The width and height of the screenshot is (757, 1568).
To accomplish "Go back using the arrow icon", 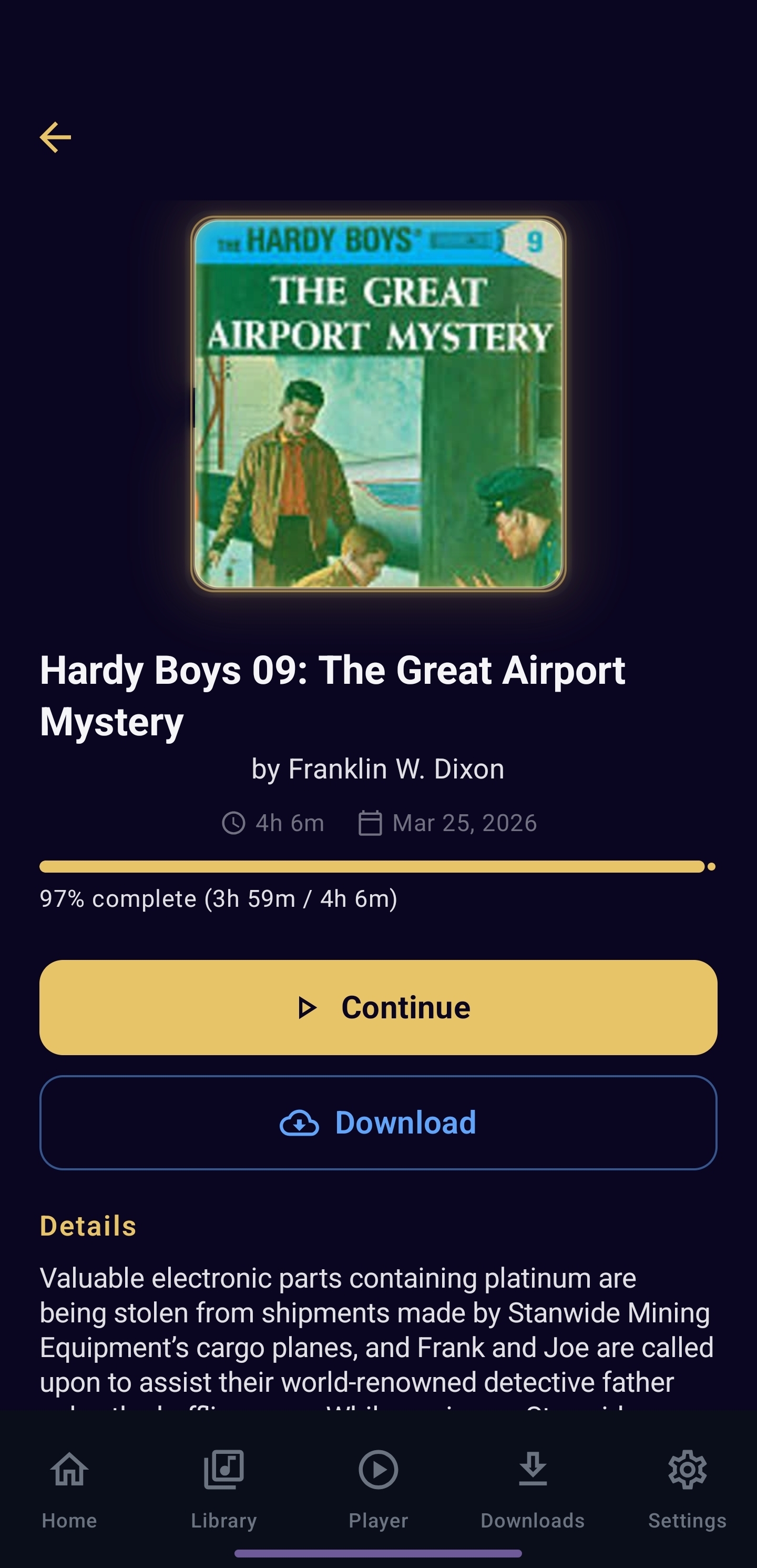I will 55,138.
